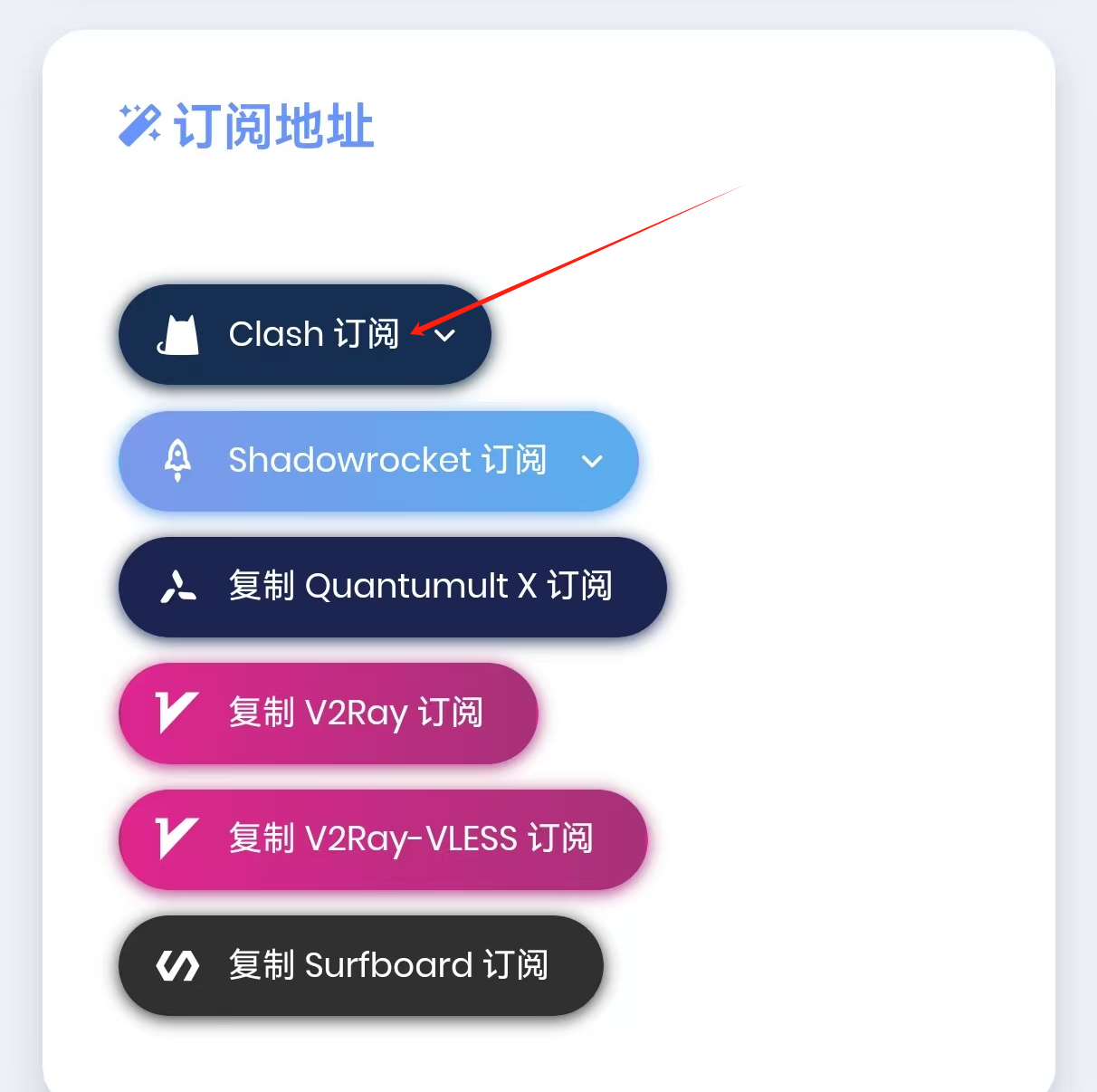Copy the Surfboard 订阅 link
The height and width of the screenshot is (1092, 1097).
[x=360, y=965]
